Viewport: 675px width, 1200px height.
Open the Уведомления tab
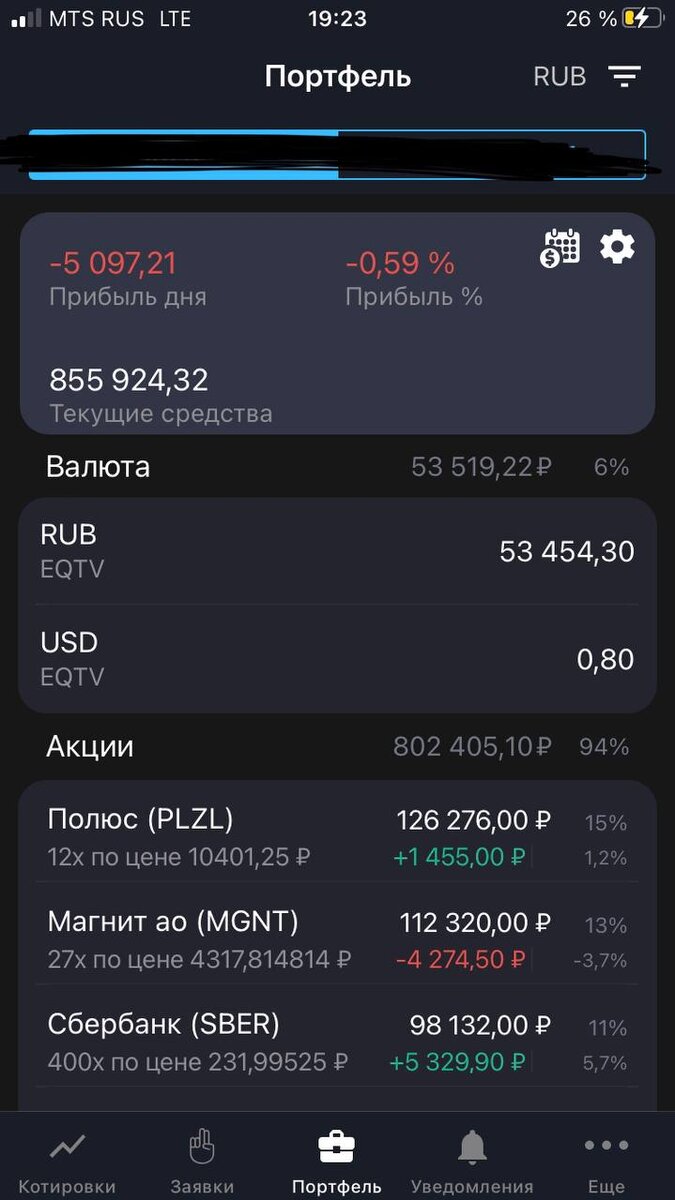(x=472, y=1162)
